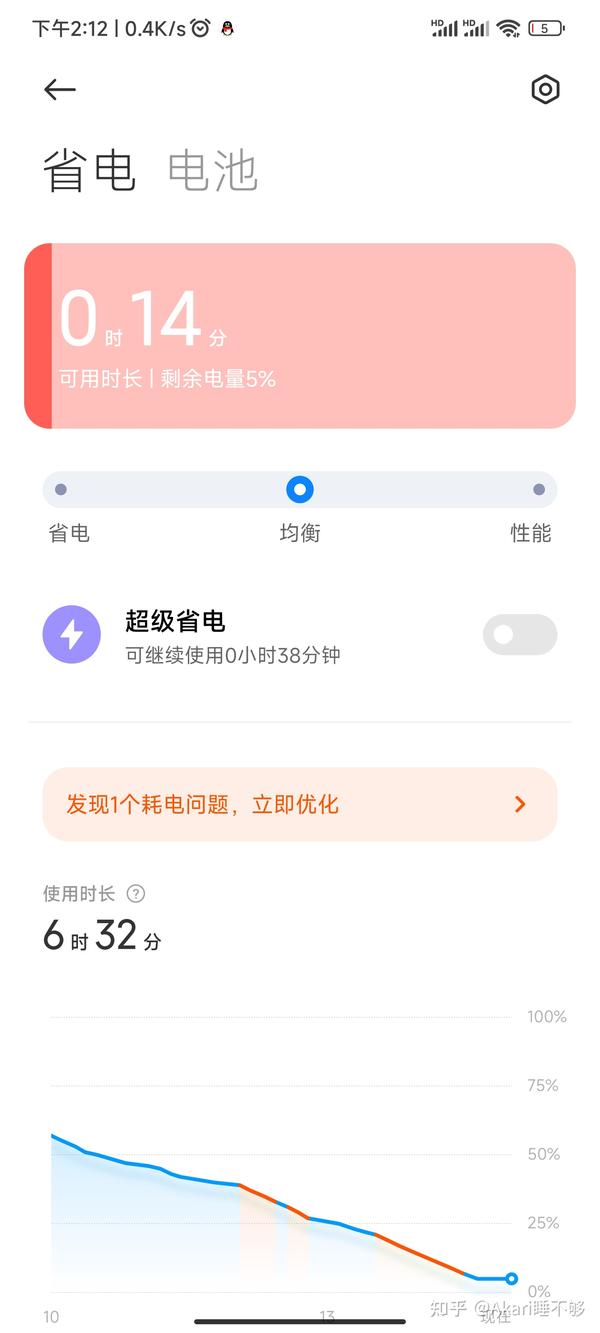Switch to the 电池 tab

point(212,171)
